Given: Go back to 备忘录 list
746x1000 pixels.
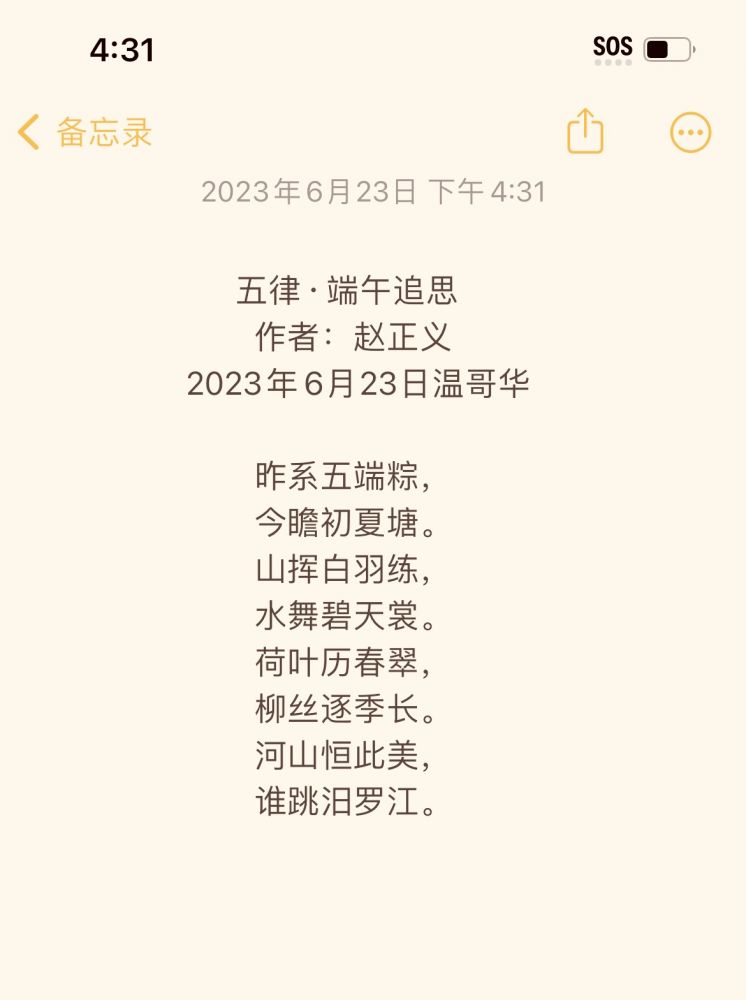Looking at the screenshot, I should [85, 132].
